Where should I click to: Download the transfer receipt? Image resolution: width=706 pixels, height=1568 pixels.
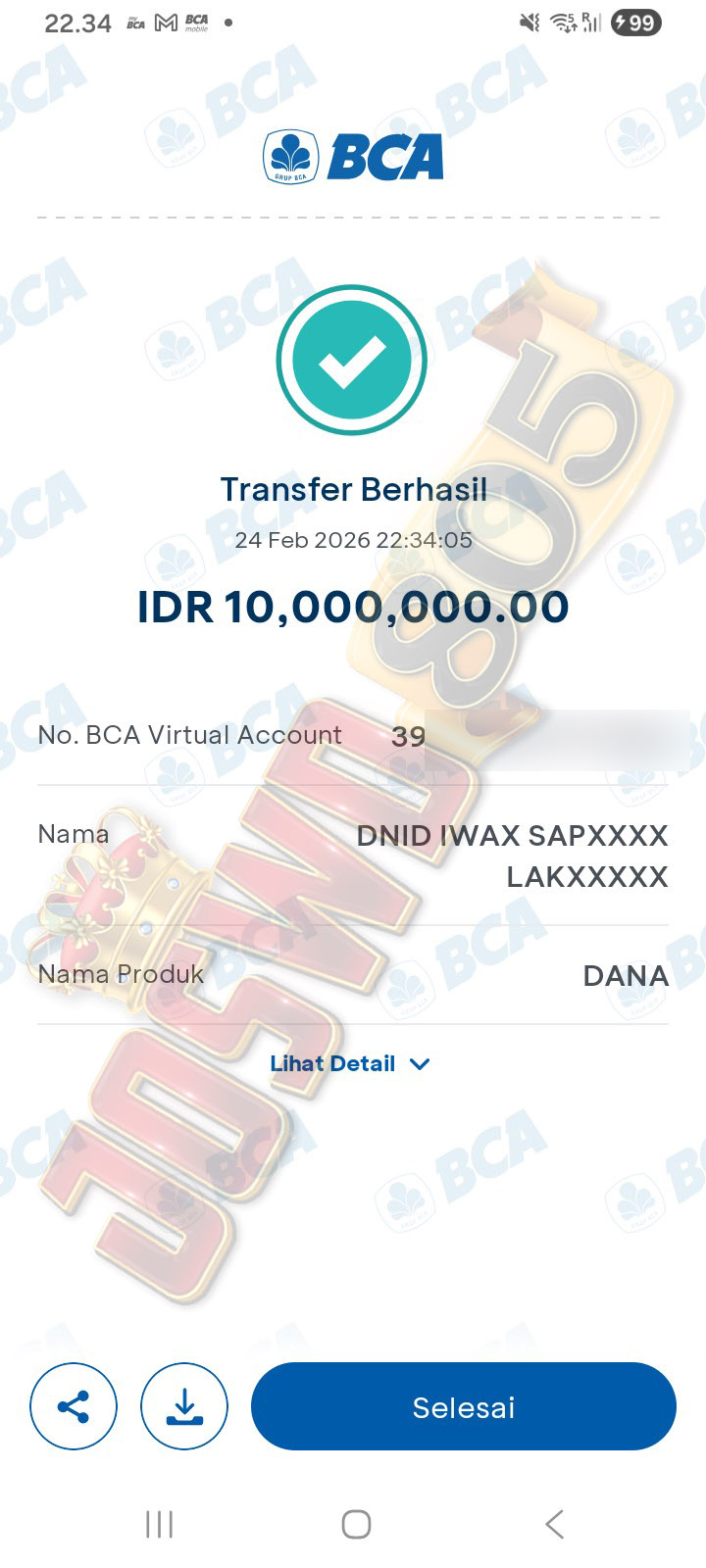tap(184, 1406)
